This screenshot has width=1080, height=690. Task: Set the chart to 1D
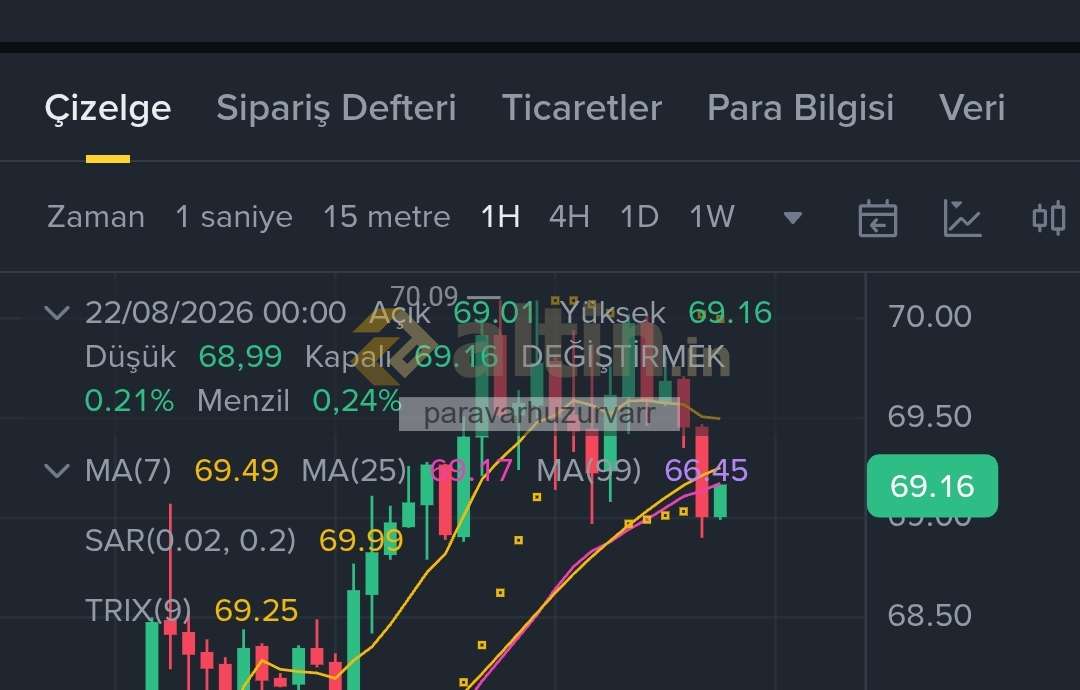point(639,218)
